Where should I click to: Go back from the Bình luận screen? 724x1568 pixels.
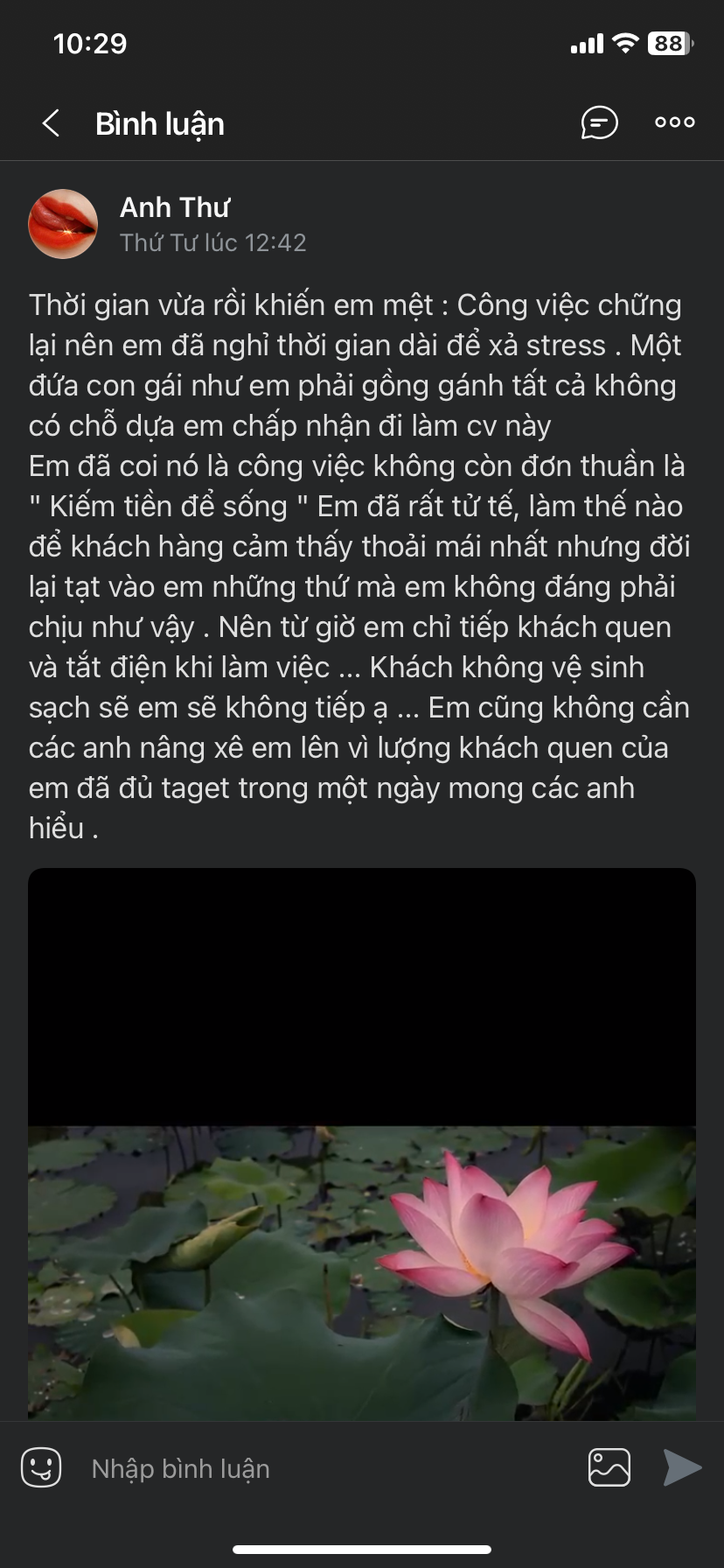tap(51, 123)
